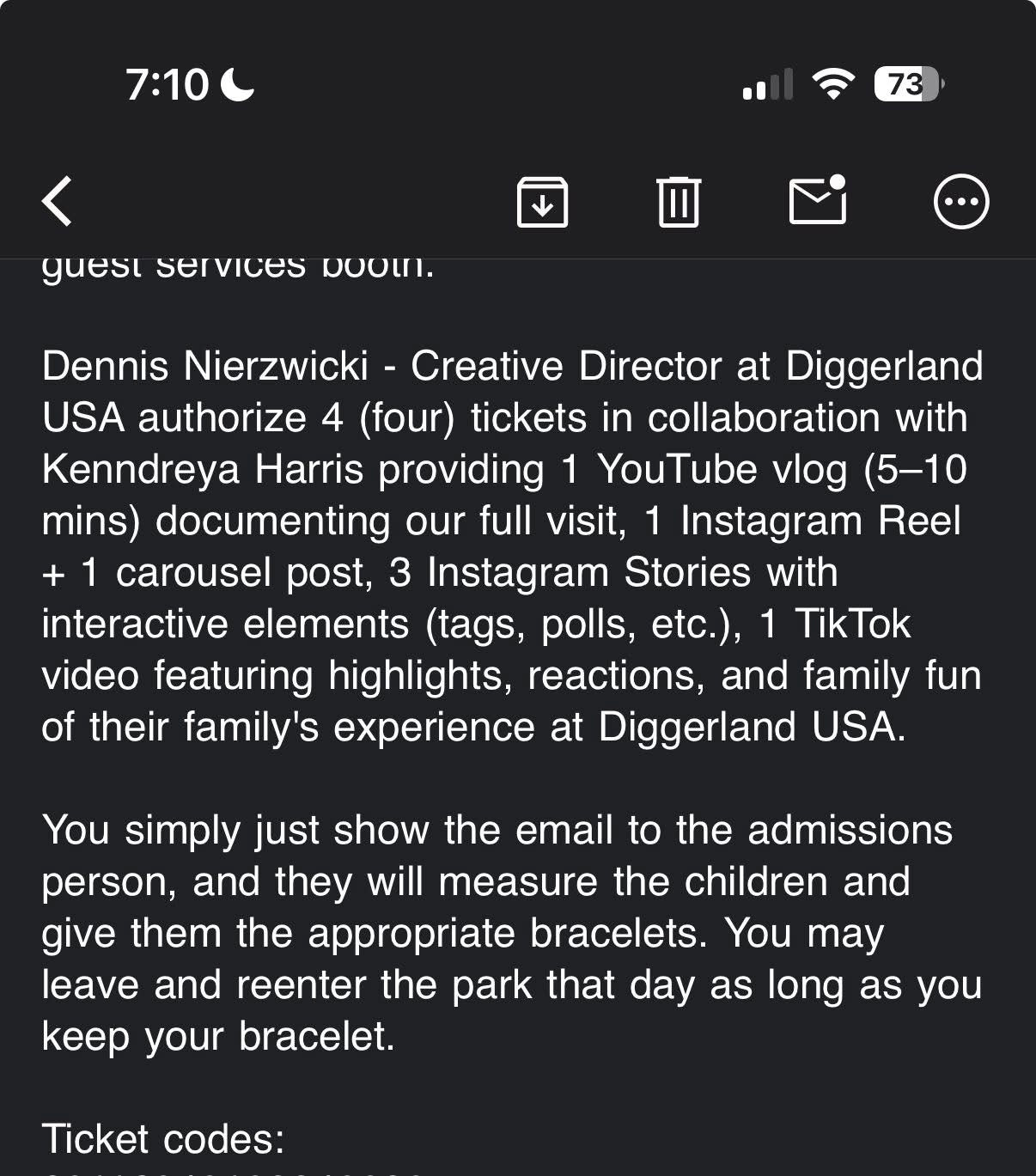Delete this email with the trash icon
The height and width of the screenshot is (1176, 1036).
(679, 202)
